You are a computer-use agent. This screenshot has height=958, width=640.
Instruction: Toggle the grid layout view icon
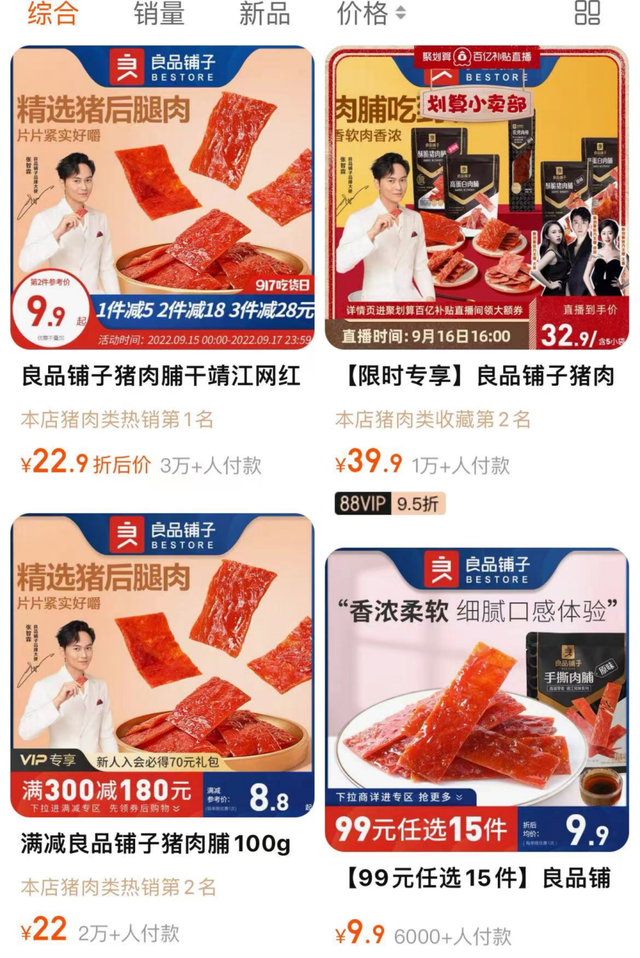tap(588, 13)
